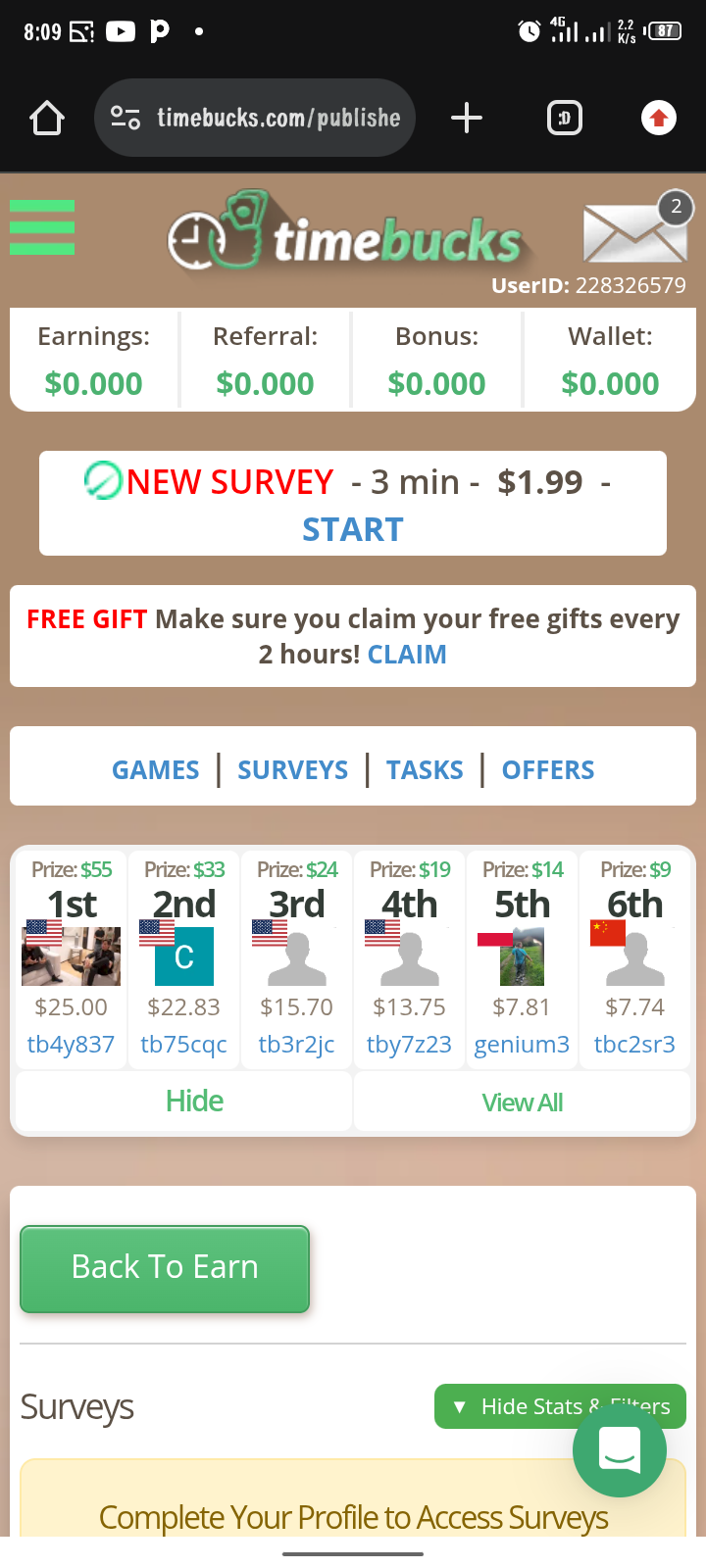
Task: Go to the SURVEYS section
Action: point(292,770)
